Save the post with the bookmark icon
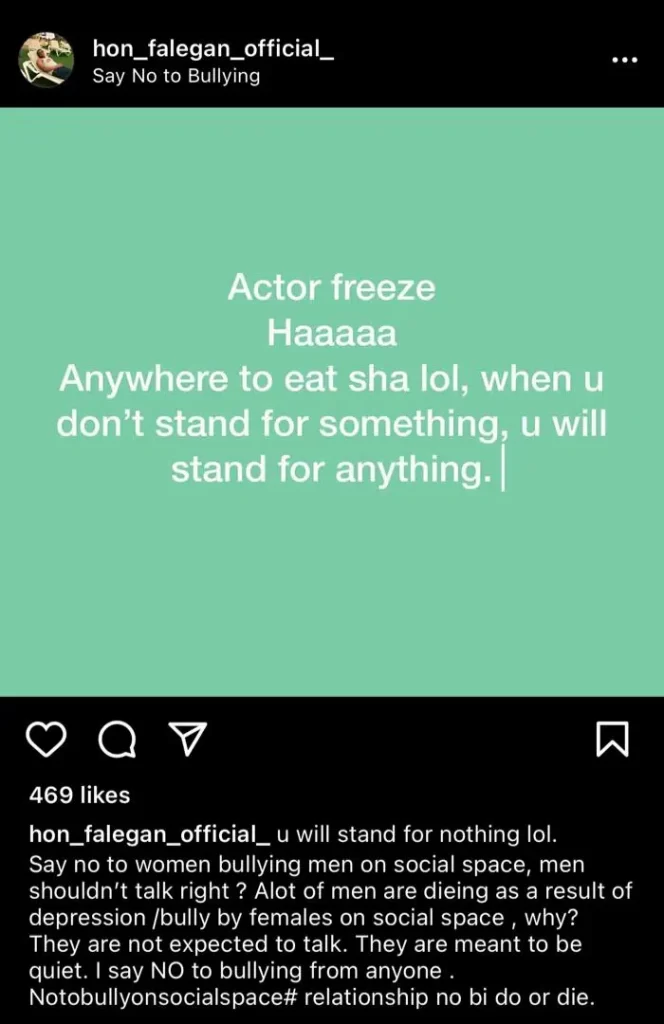Screen dimensions: 664x1024 click(x=612, y=739)
